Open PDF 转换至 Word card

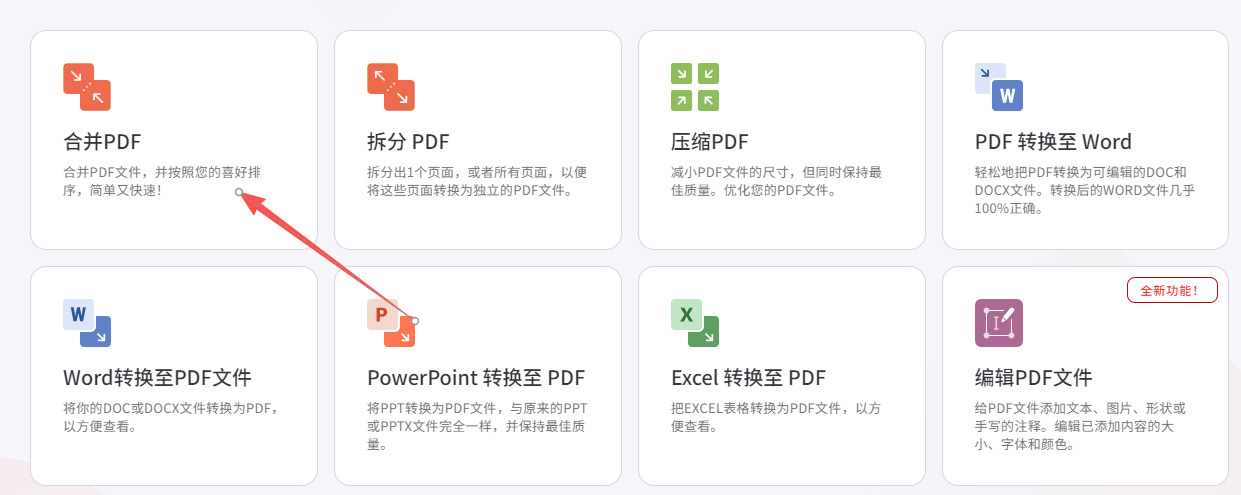click(x=1085, y=140)
